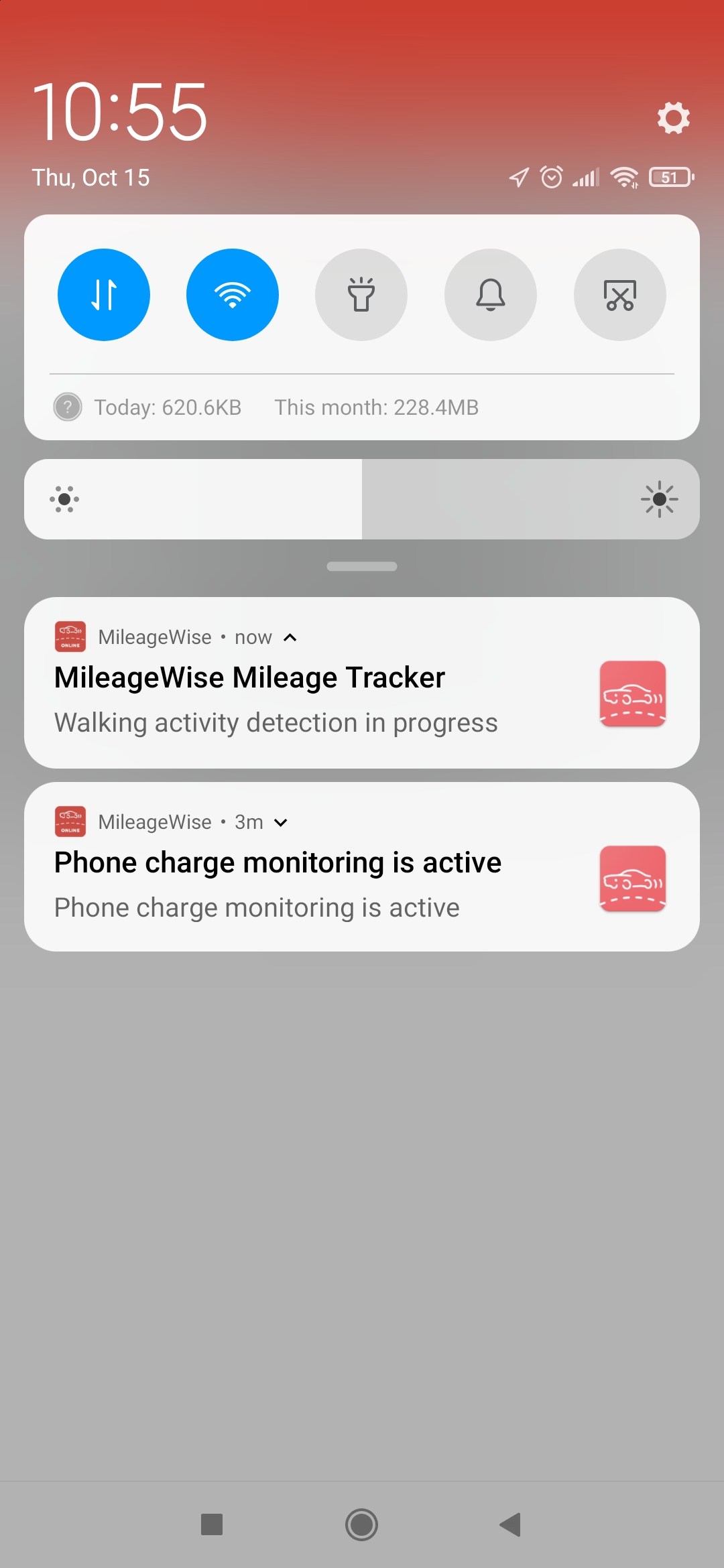Turn off Wi-Fi quick toggle
Viewport: 724px width, 1568px height.
pyautogui.click(x=233, y=295)
